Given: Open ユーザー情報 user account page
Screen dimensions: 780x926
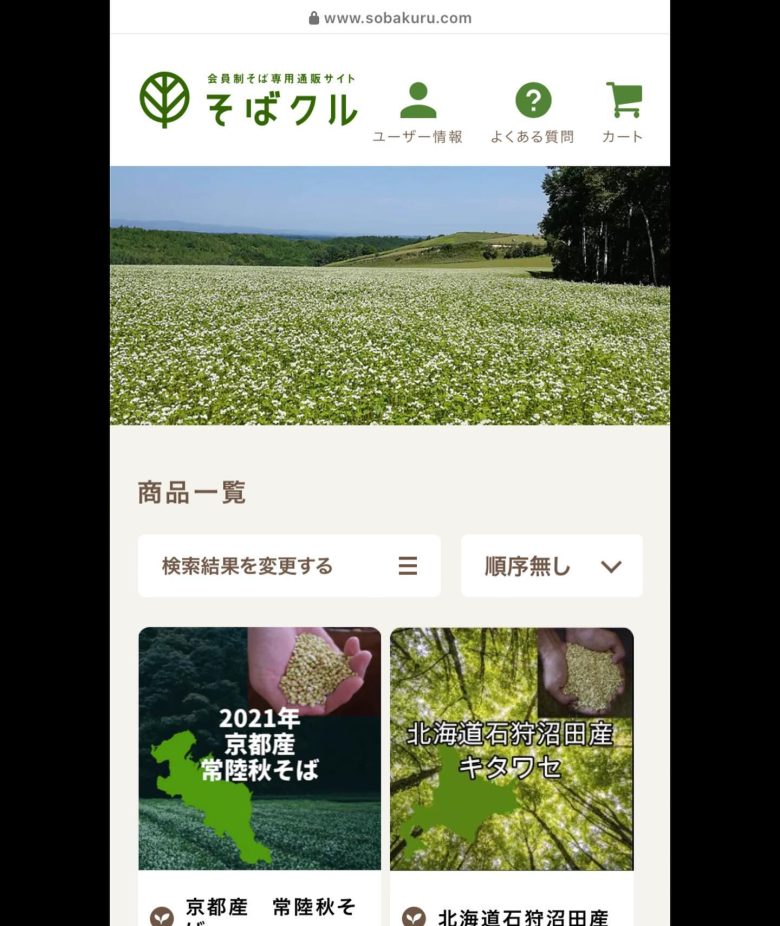Looking at the screenshot, I should 417,113.
